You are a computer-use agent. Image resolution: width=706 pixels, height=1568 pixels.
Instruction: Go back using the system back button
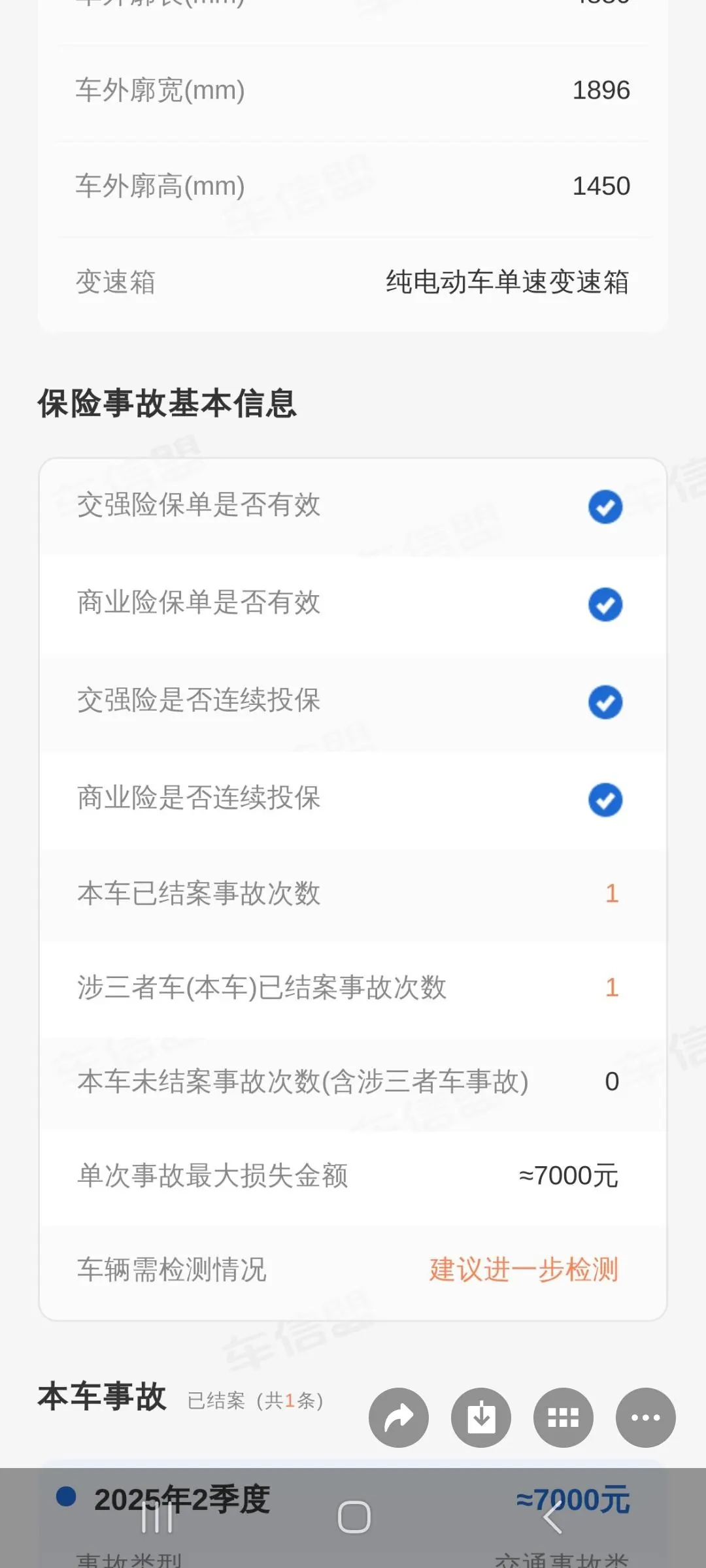[552, 1517]
